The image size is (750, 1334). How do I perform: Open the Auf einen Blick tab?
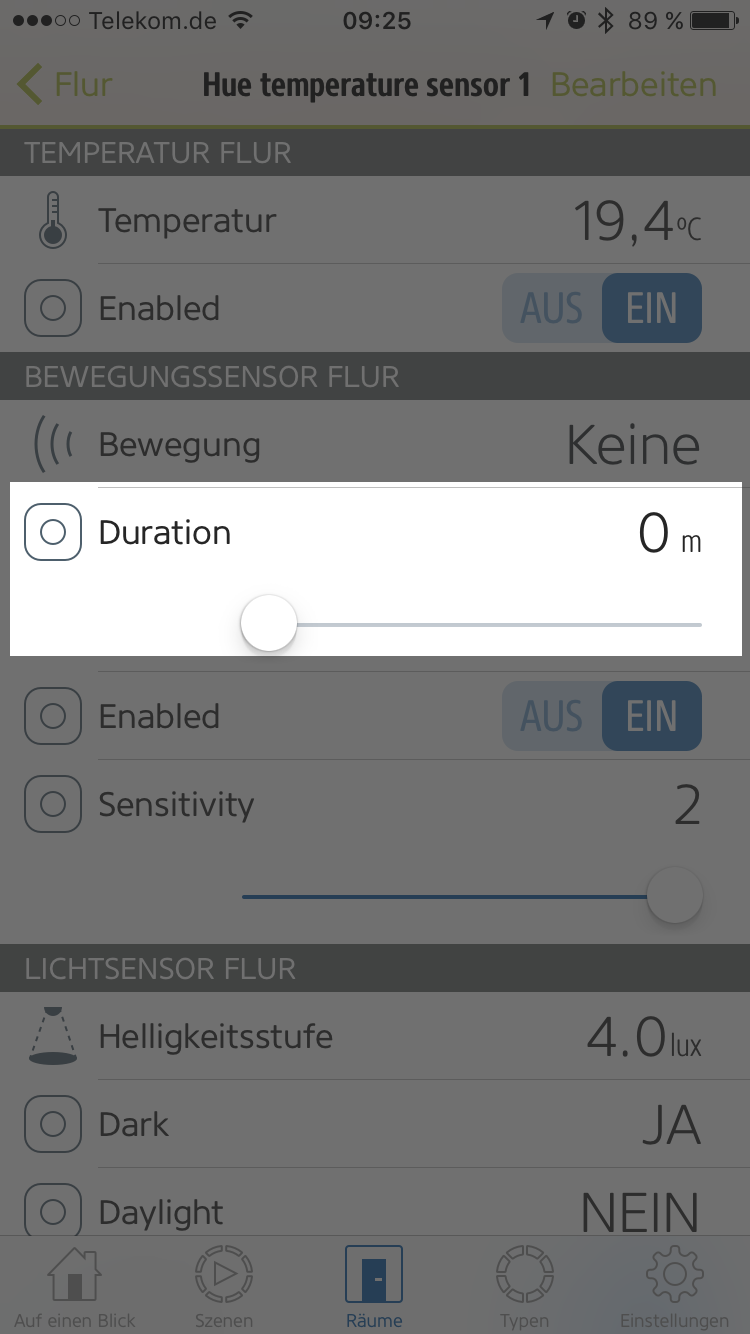[75, 1288]
